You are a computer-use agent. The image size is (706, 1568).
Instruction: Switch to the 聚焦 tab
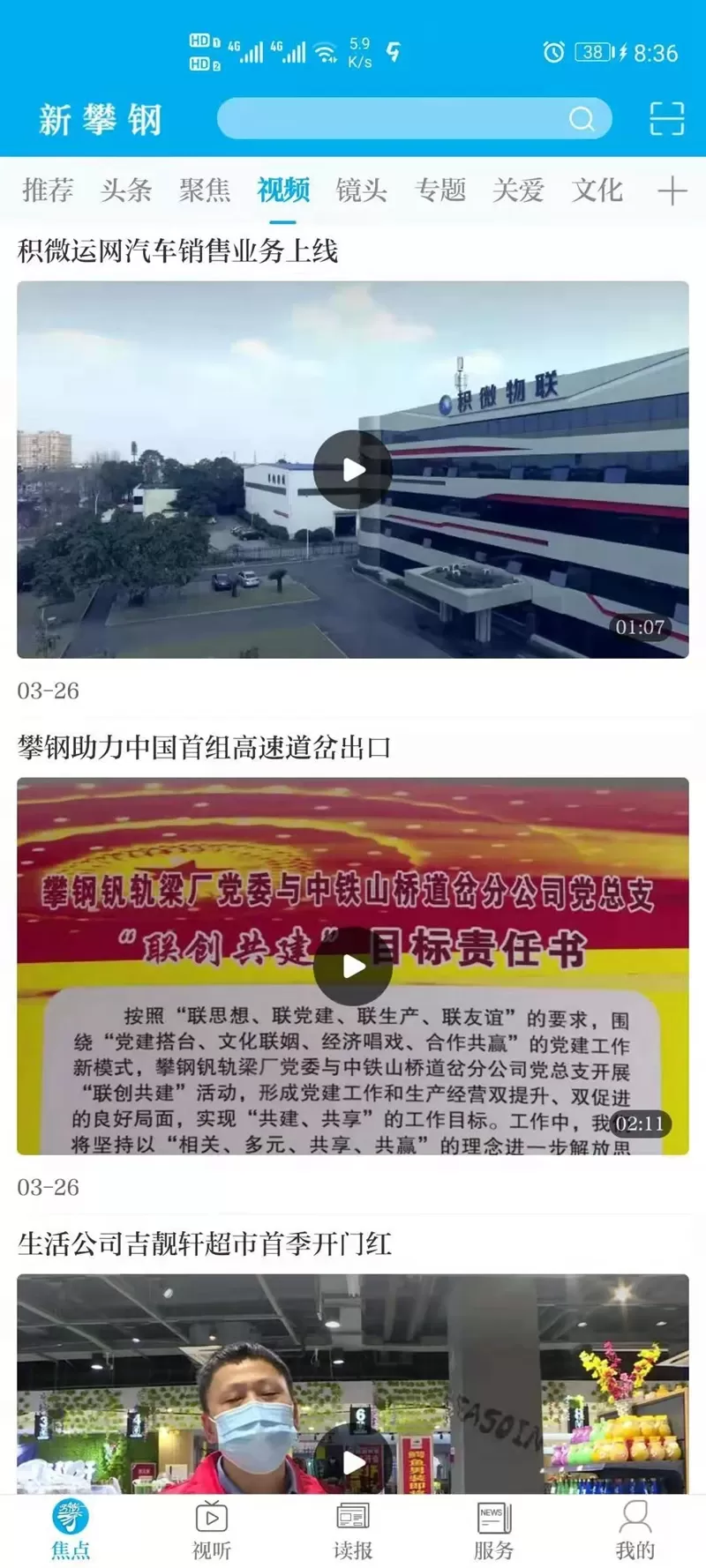205,190
